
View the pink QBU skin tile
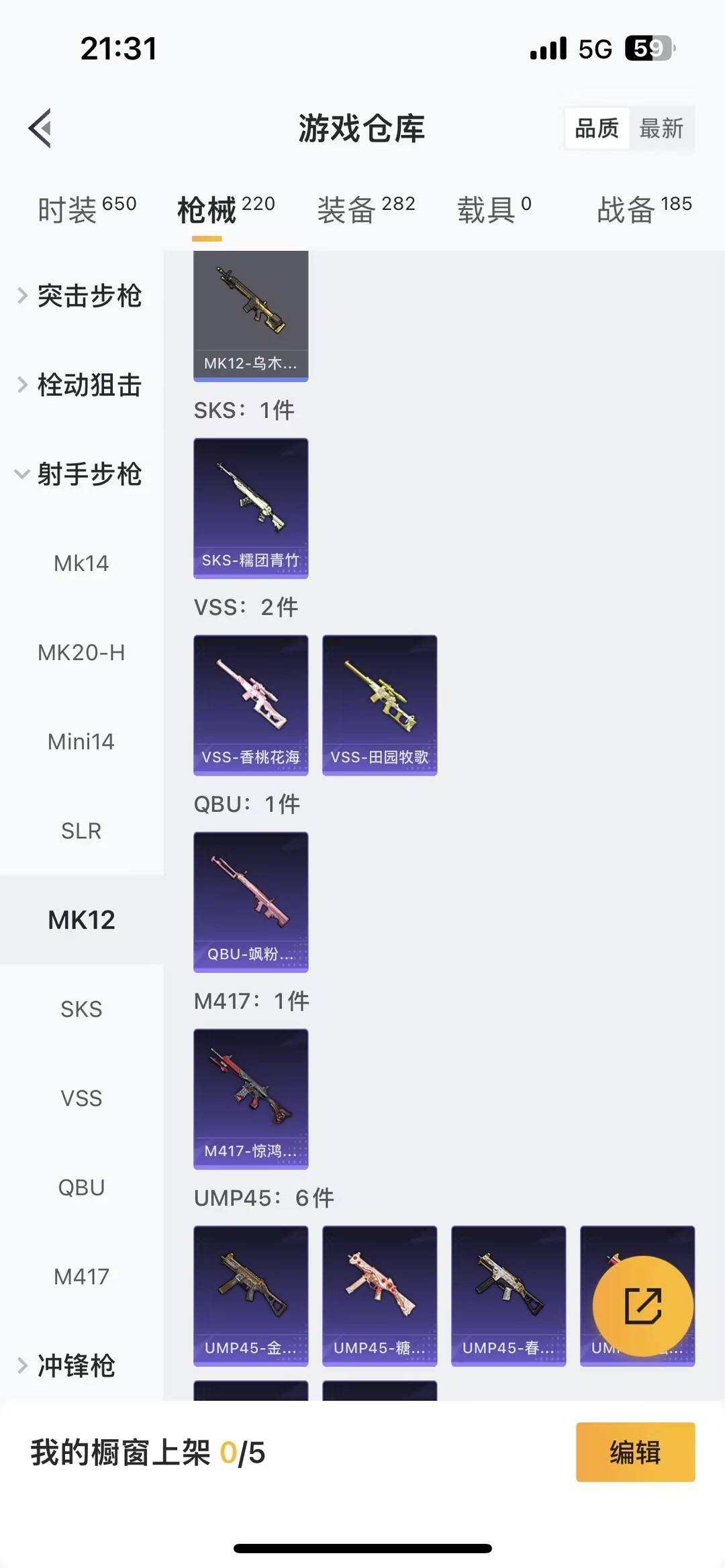point(250,902)
